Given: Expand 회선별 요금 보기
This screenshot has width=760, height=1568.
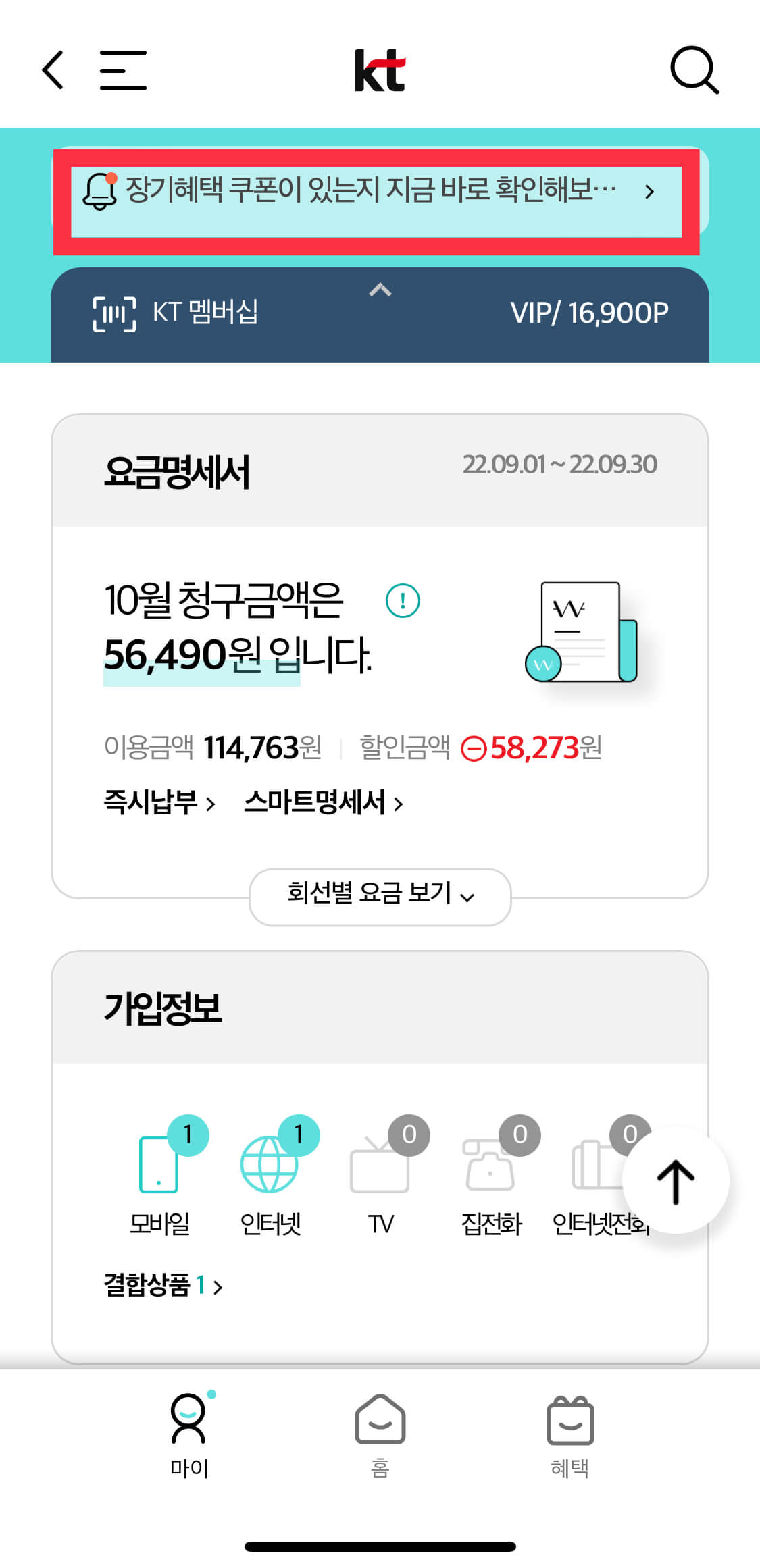Looking at the screenshot, I should pyautogui.click(x=380, y=896).
